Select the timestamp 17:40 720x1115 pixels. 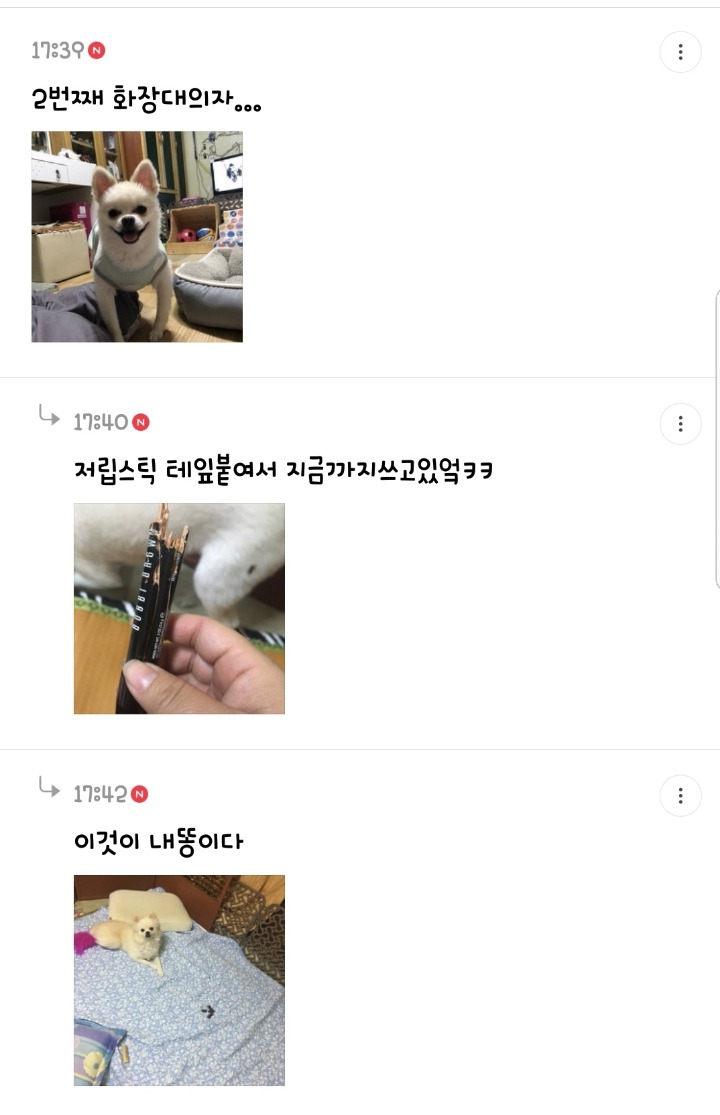[98, 422]
